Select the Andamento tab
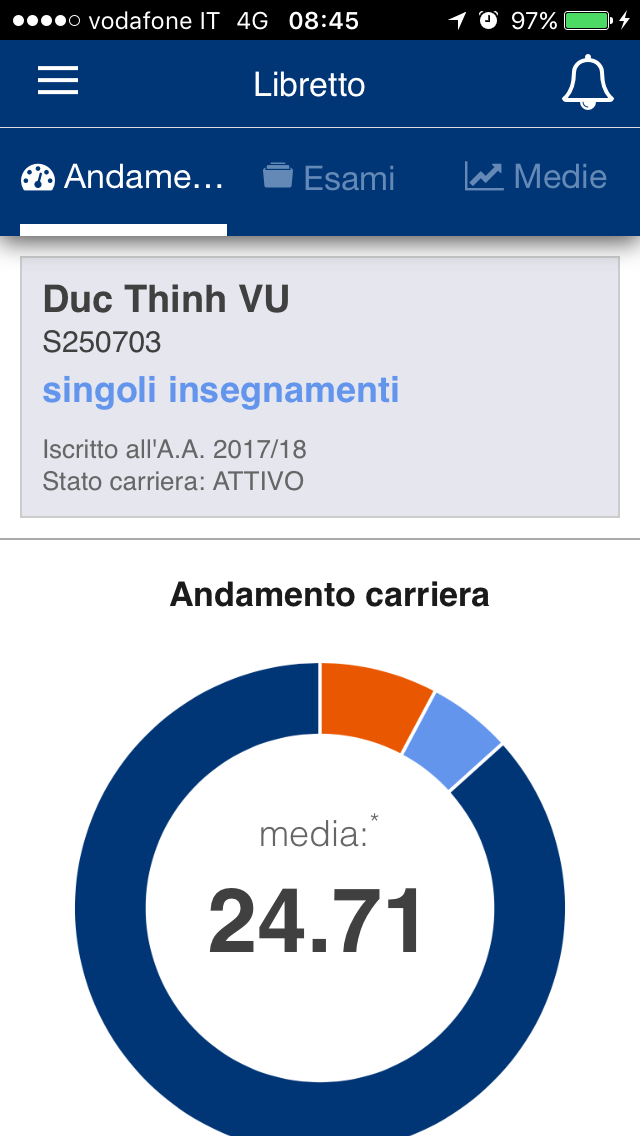640x1136 pixels. point(122,178)
